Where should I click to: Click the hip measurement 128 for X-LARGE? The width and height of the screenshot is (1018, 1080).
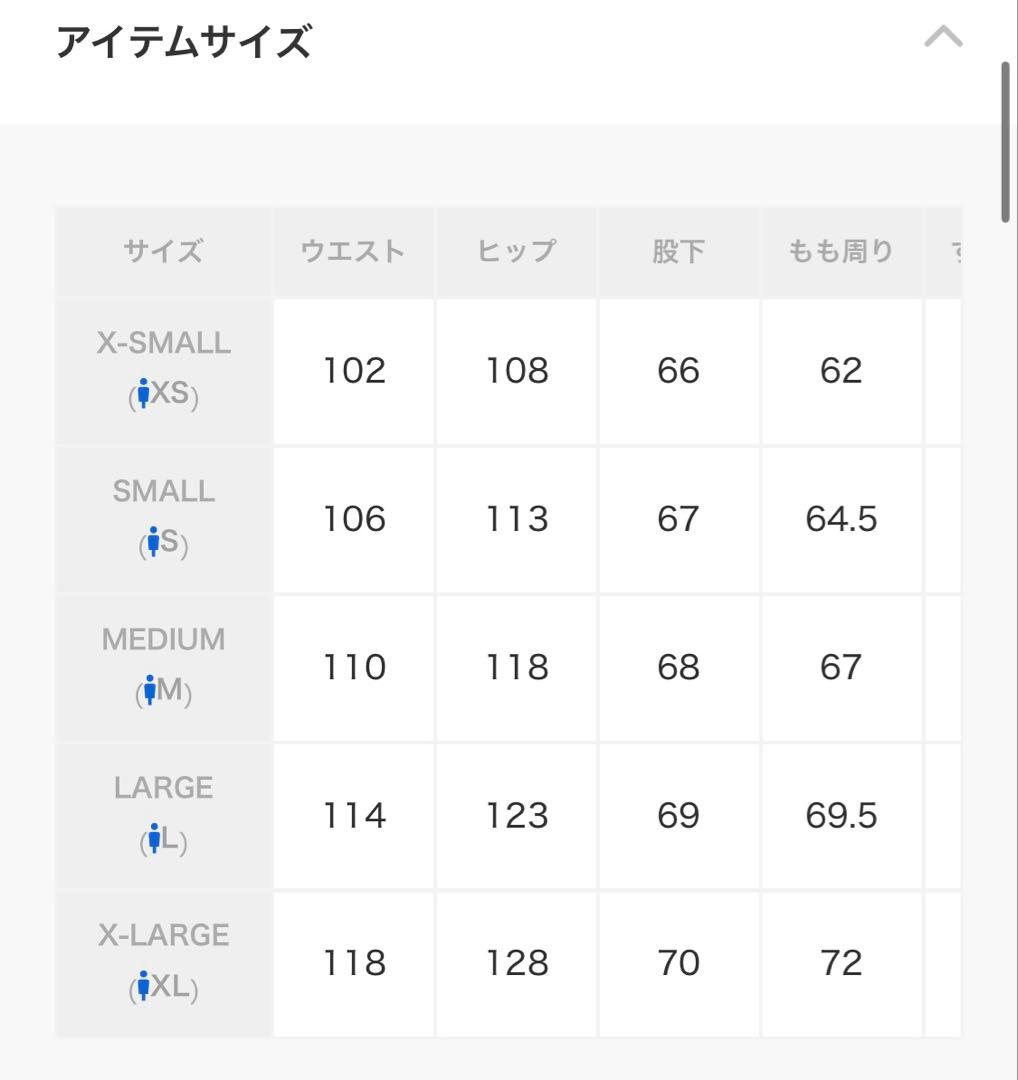pyautogui.click(x=515, y=962)
